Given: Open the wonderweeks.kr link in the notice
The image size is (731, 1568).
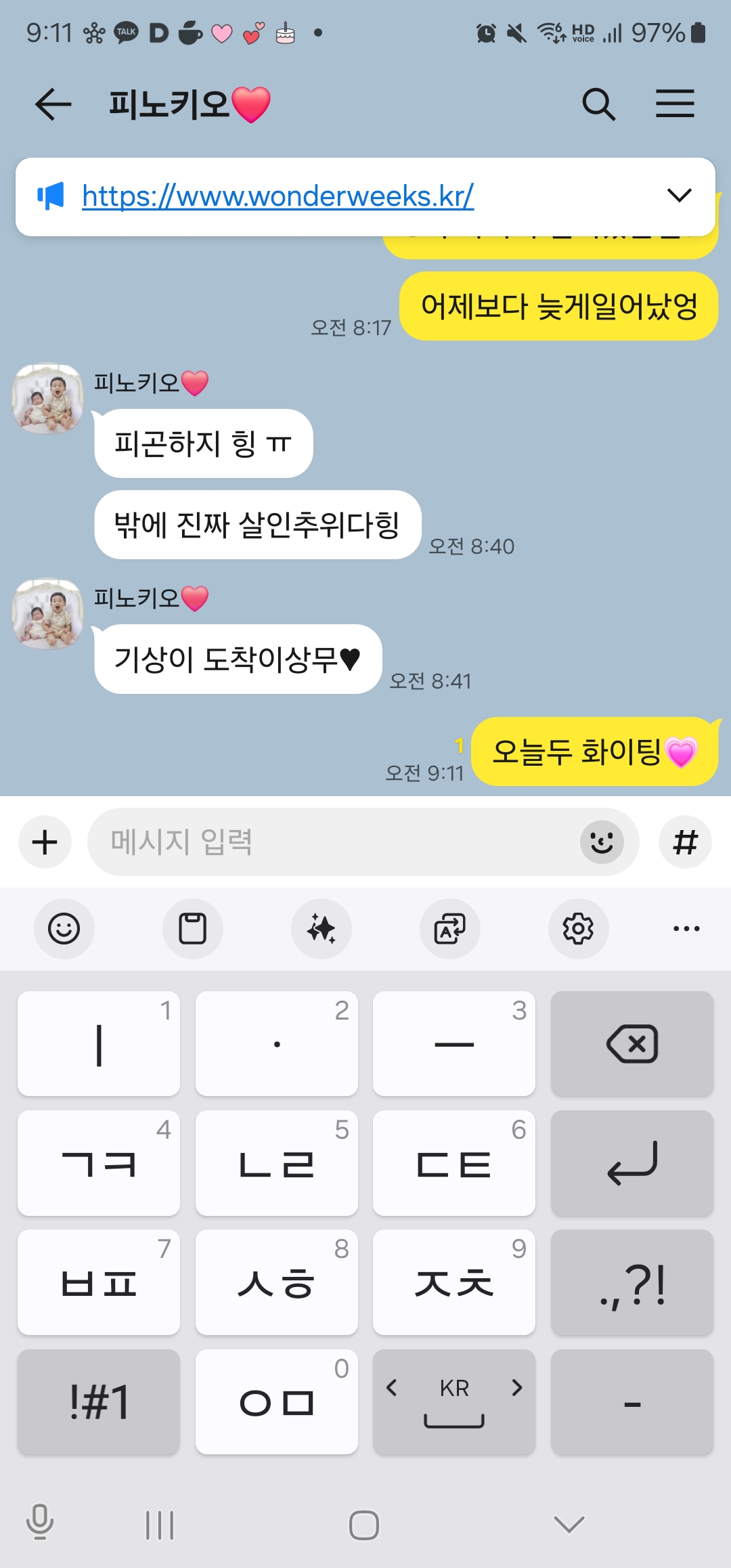Looking at the screenshot, I should coord(278,196).
